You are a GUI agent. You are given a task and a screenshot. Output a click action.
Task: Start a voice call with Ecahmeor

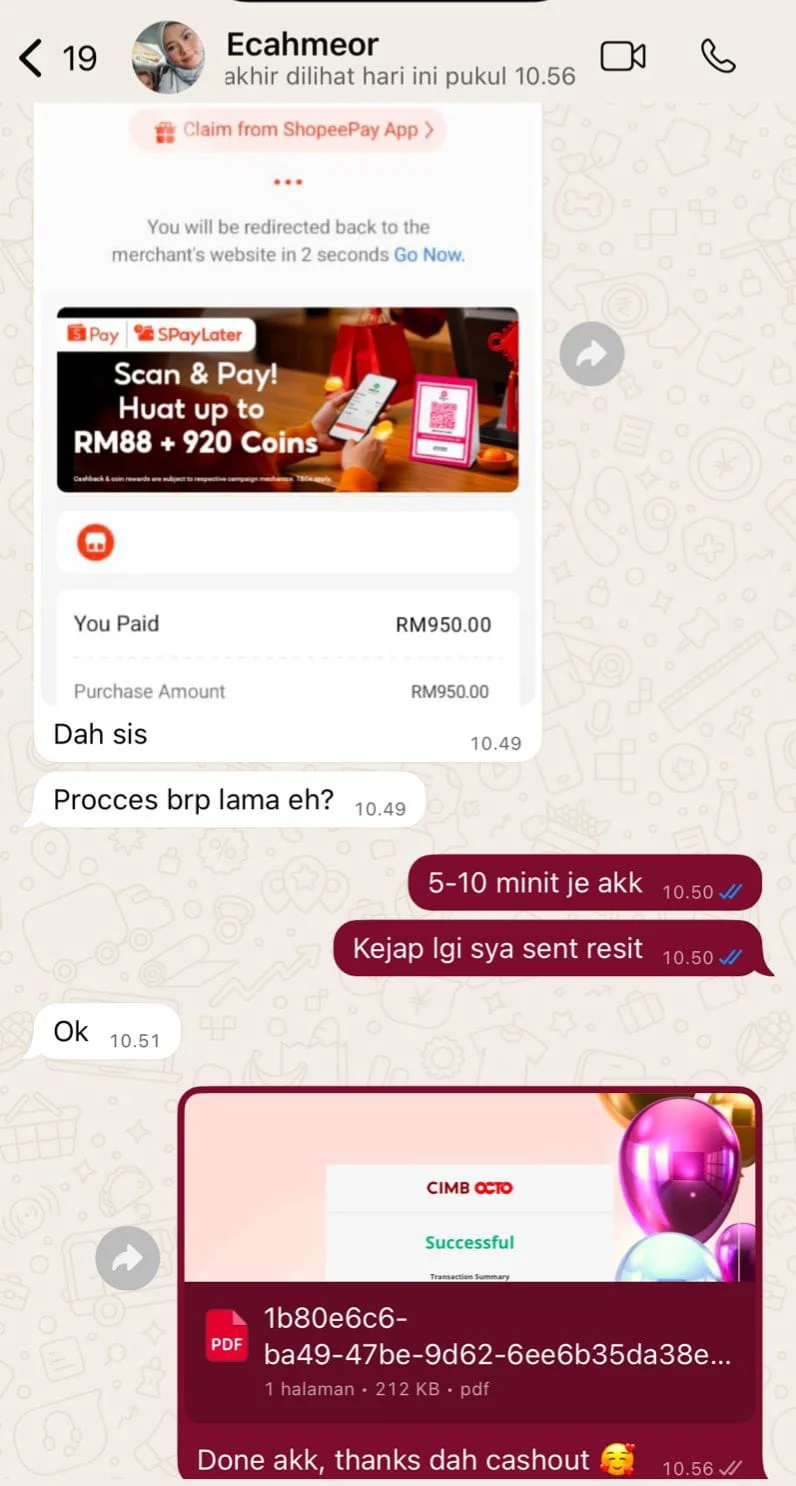[x=718, y=57]
